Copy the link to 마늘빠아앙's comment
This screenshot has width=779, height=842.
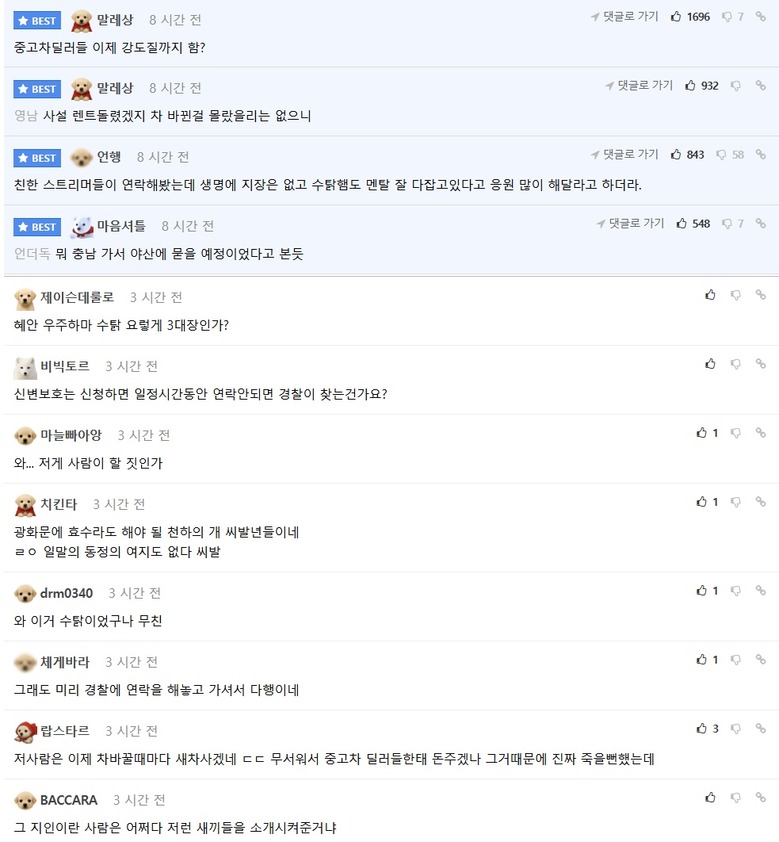[761, 433]
